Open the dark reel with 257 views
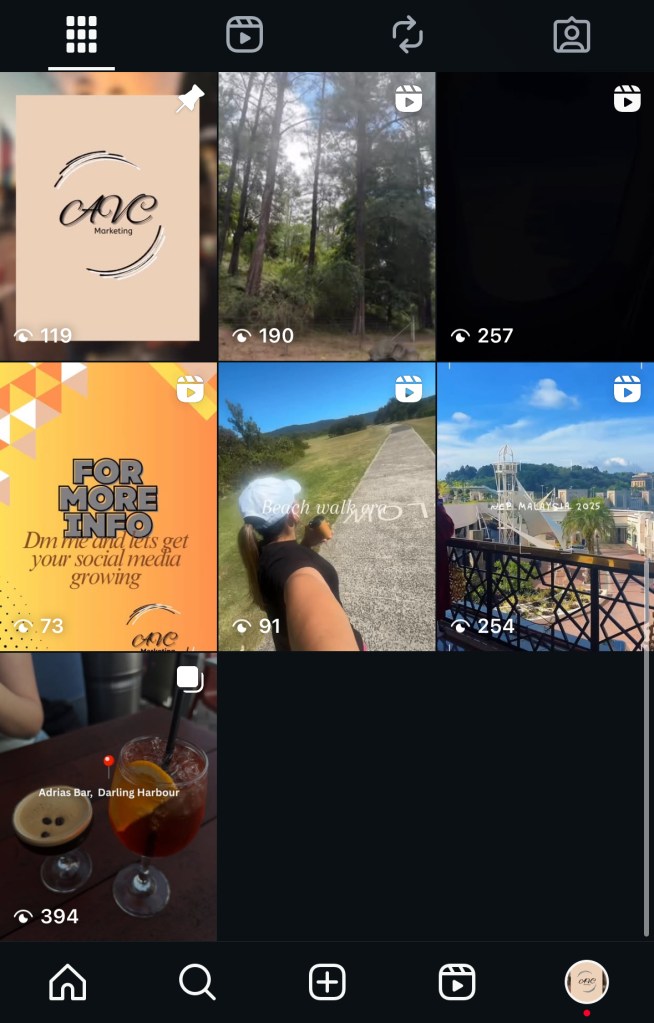Screen dimensions: 654x1023 tap(545, 216)
